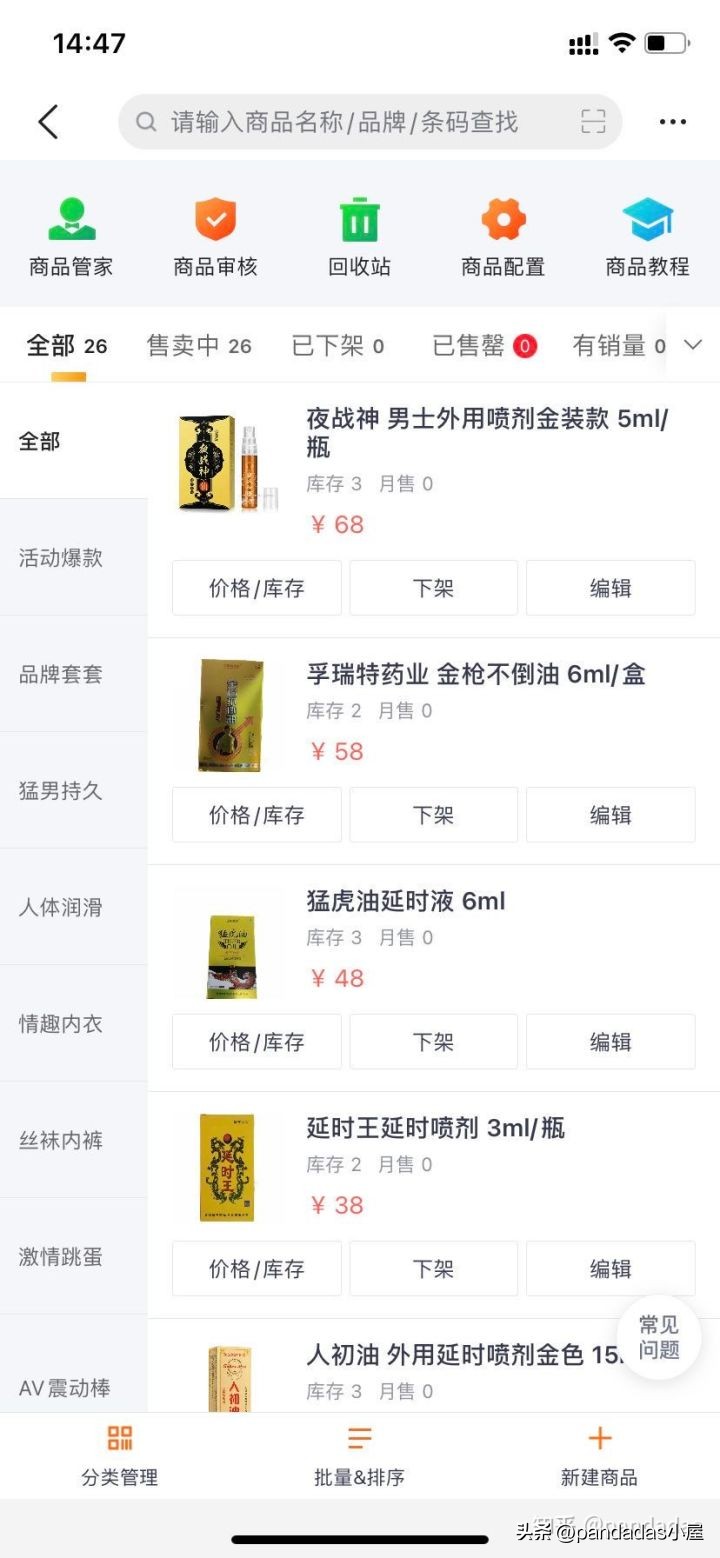The width and height of the screenshot is (720, 1558).
Task: Tap the barcode scan icon in search bar
Action: (x=592, y=121)
